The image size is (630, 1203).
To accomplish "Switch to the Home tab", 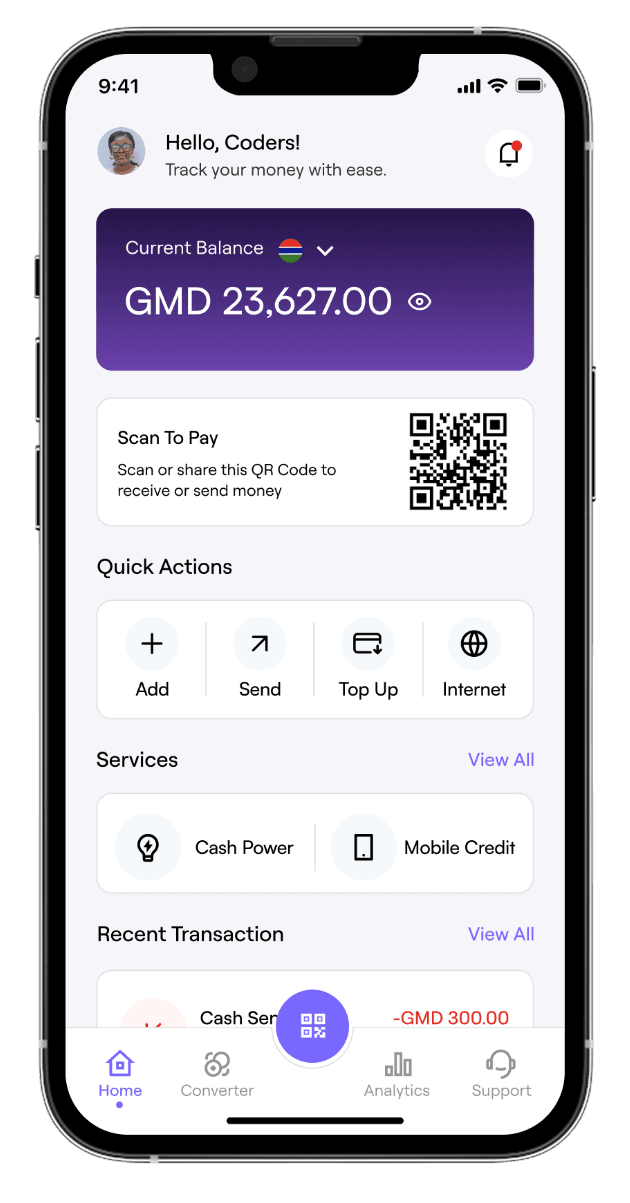I will point(120,1075).
